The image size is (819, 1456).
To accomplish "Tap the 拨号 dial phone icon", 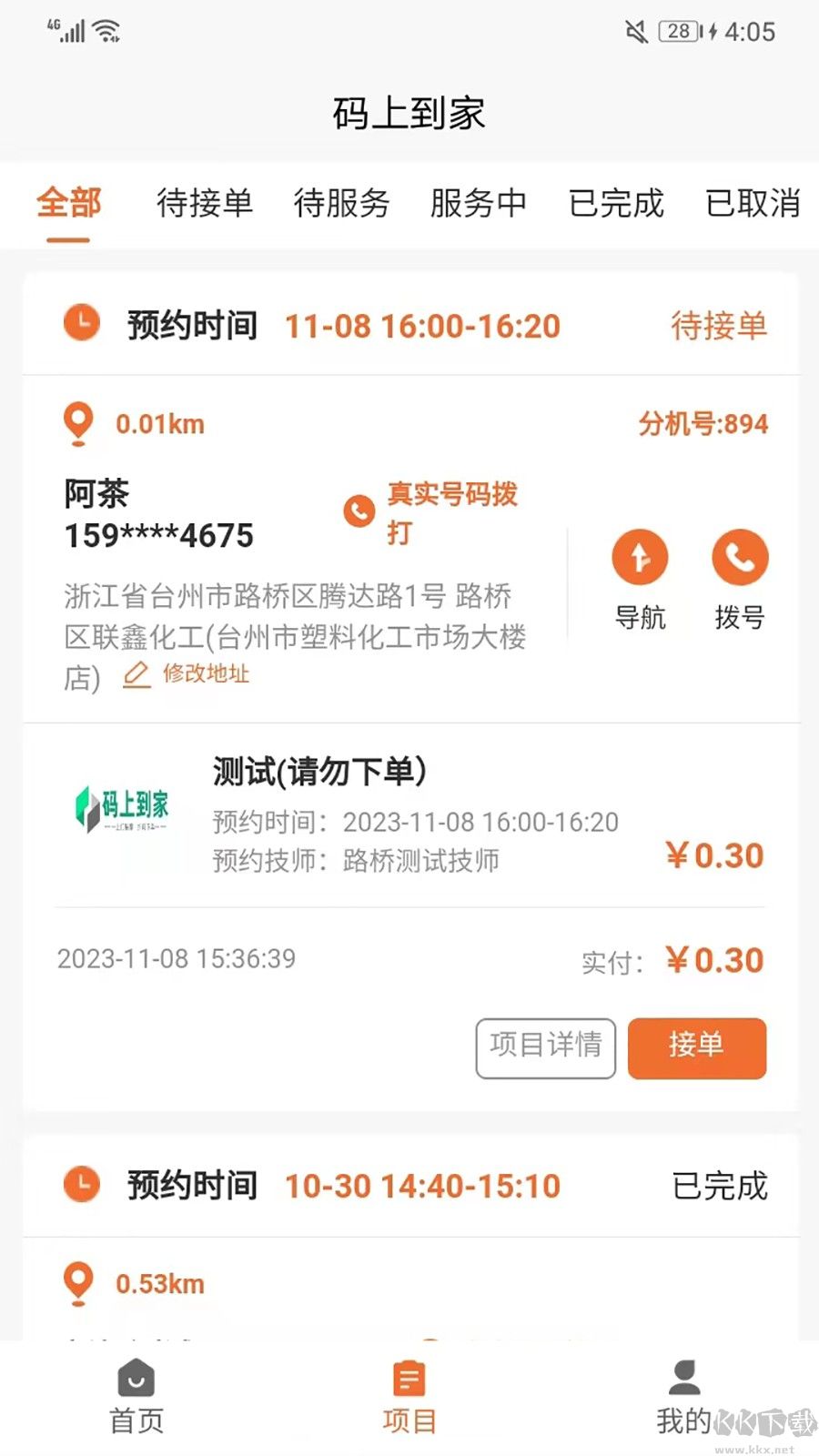I will [739, 556].
